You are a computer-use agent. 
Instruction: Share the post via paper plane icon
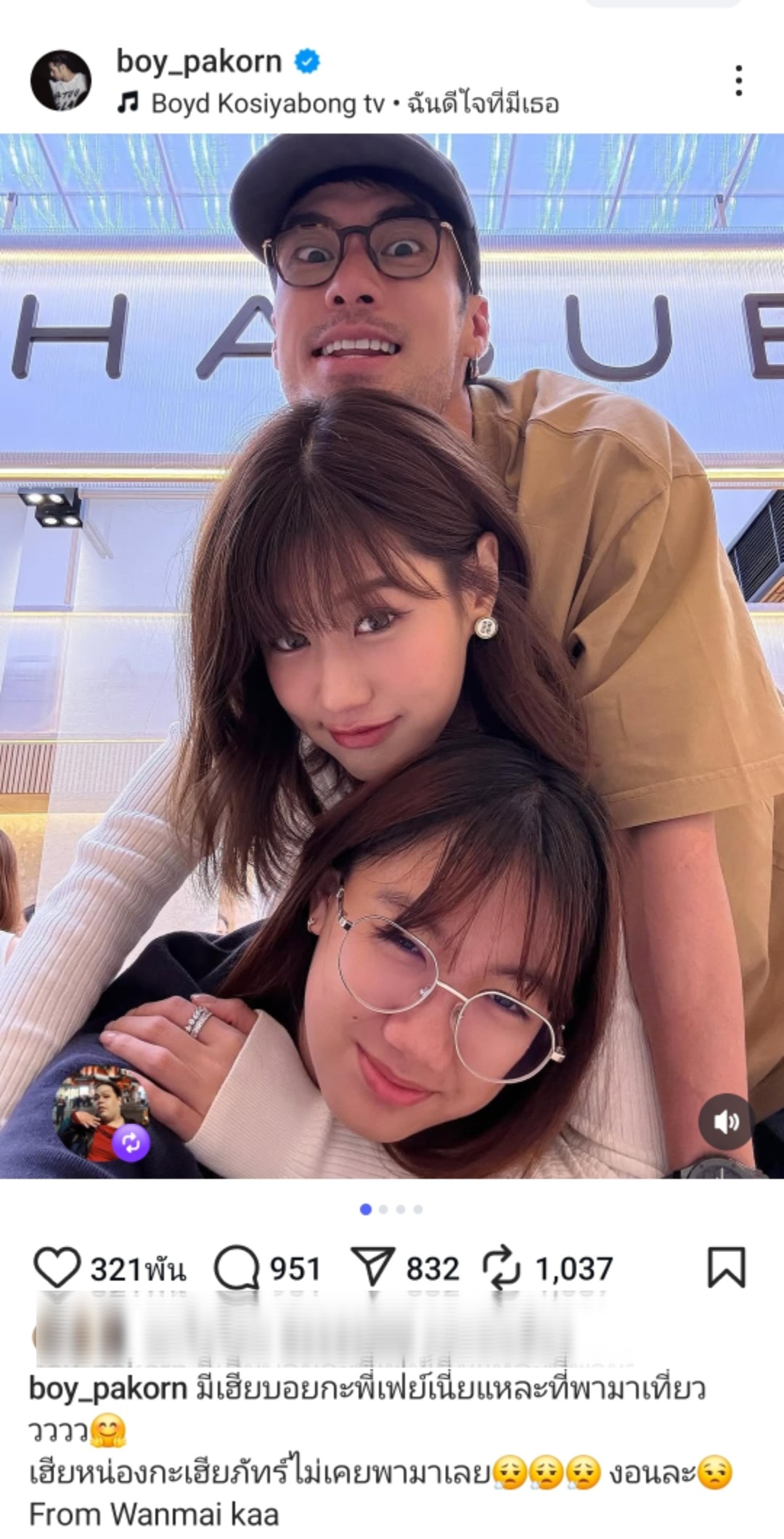pyautogui.click(x=372, y=1268)
